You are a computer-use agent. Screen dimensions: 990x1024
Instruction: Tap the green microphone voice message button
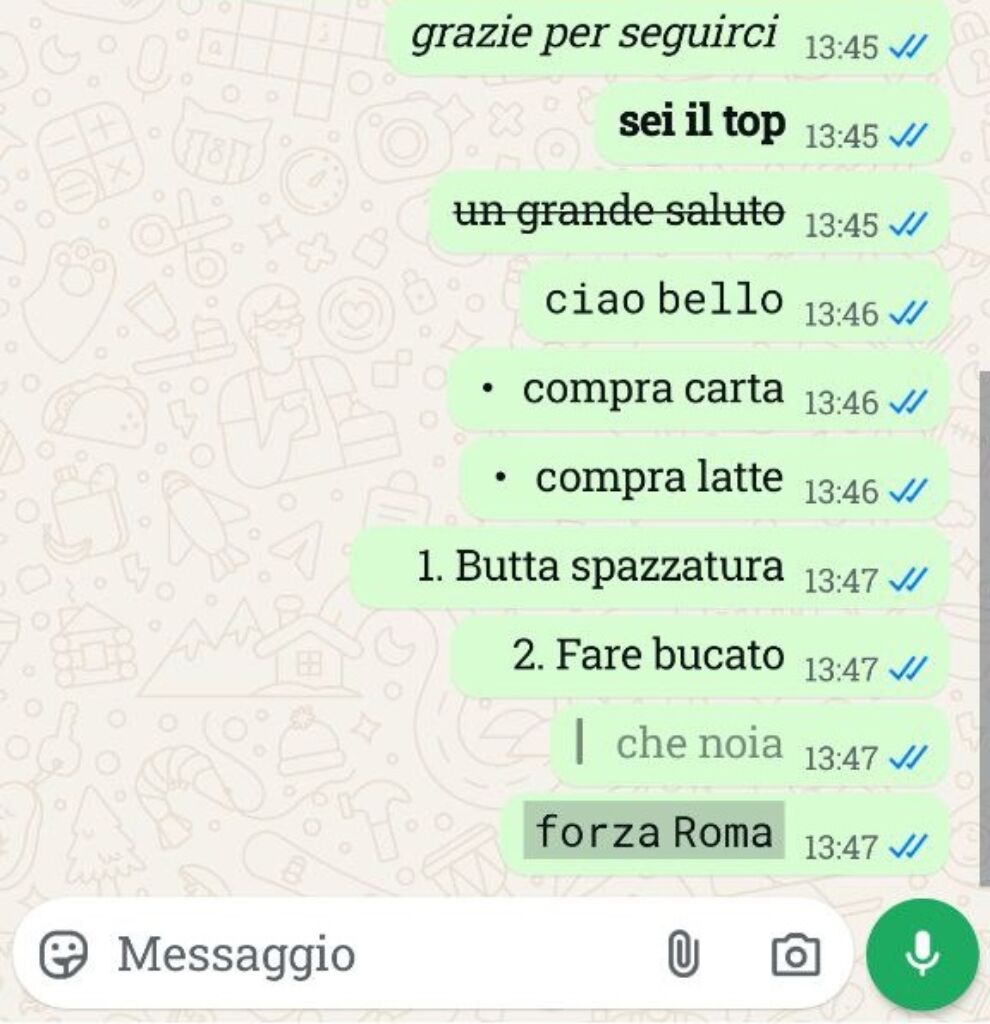921,954
